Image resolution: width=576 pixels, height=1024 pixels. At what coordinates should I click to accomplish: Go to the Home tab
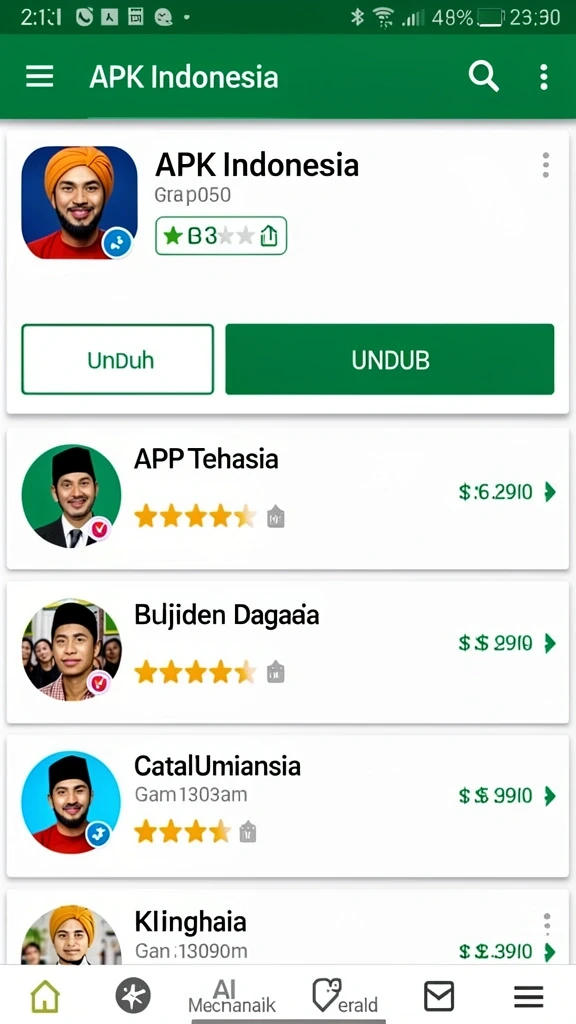click(45, 997)
